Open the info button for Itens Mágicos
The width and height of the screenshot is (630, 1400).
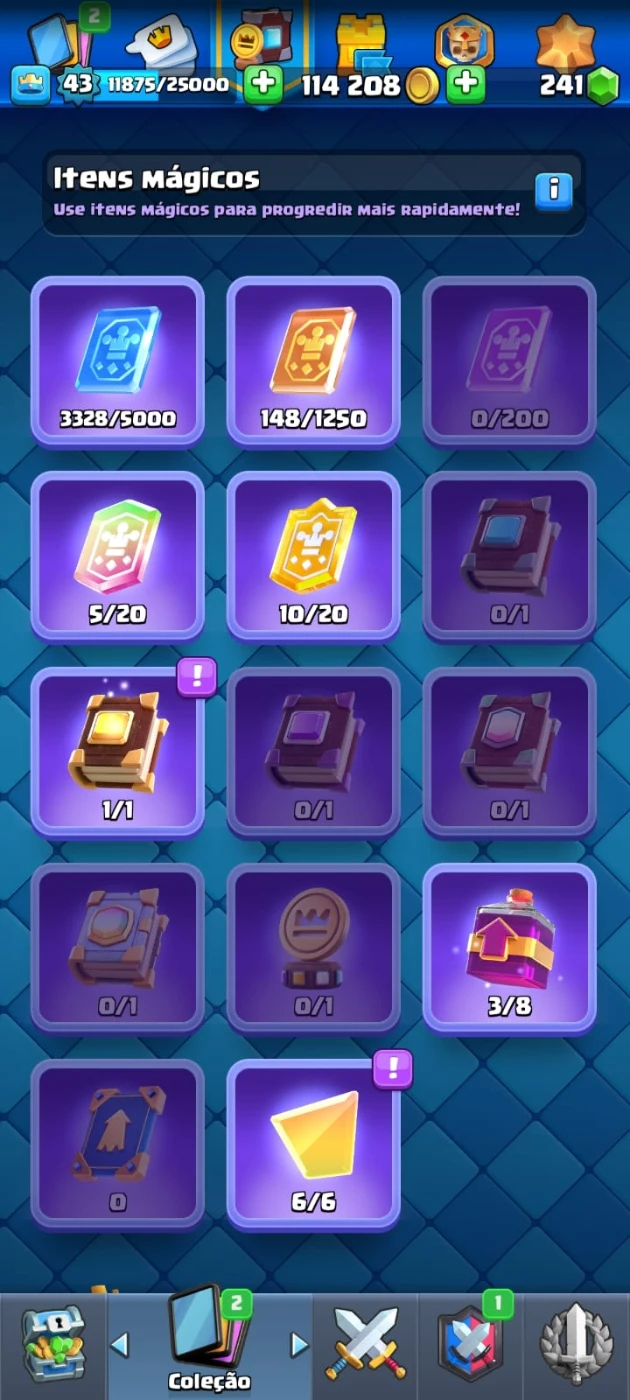click(x=553, y=191)
